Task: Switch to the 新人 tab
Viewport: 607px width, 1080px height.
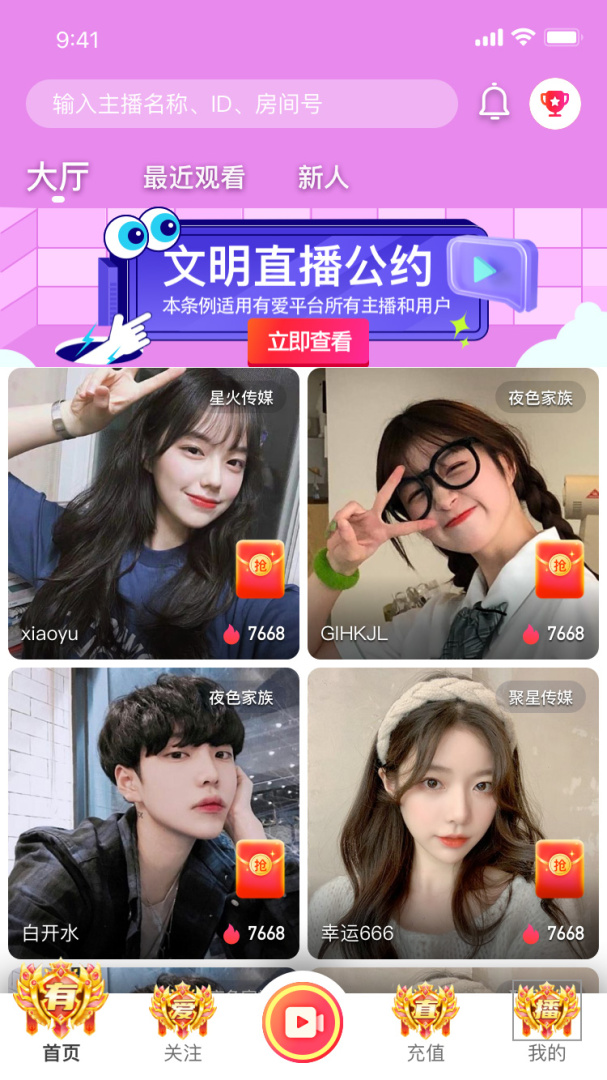Action: point(323,178)
